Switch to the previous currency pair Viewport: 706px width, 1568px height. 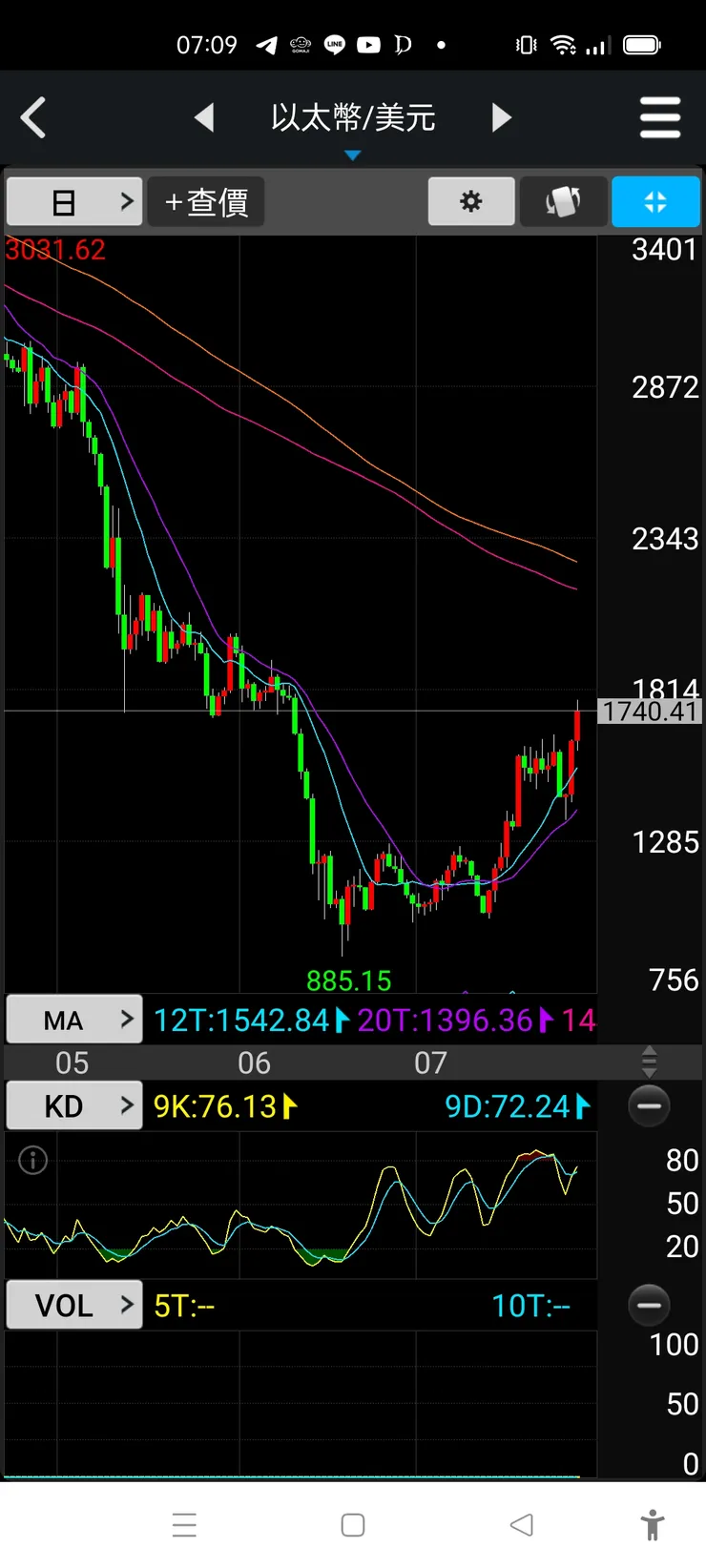(204, 118)
